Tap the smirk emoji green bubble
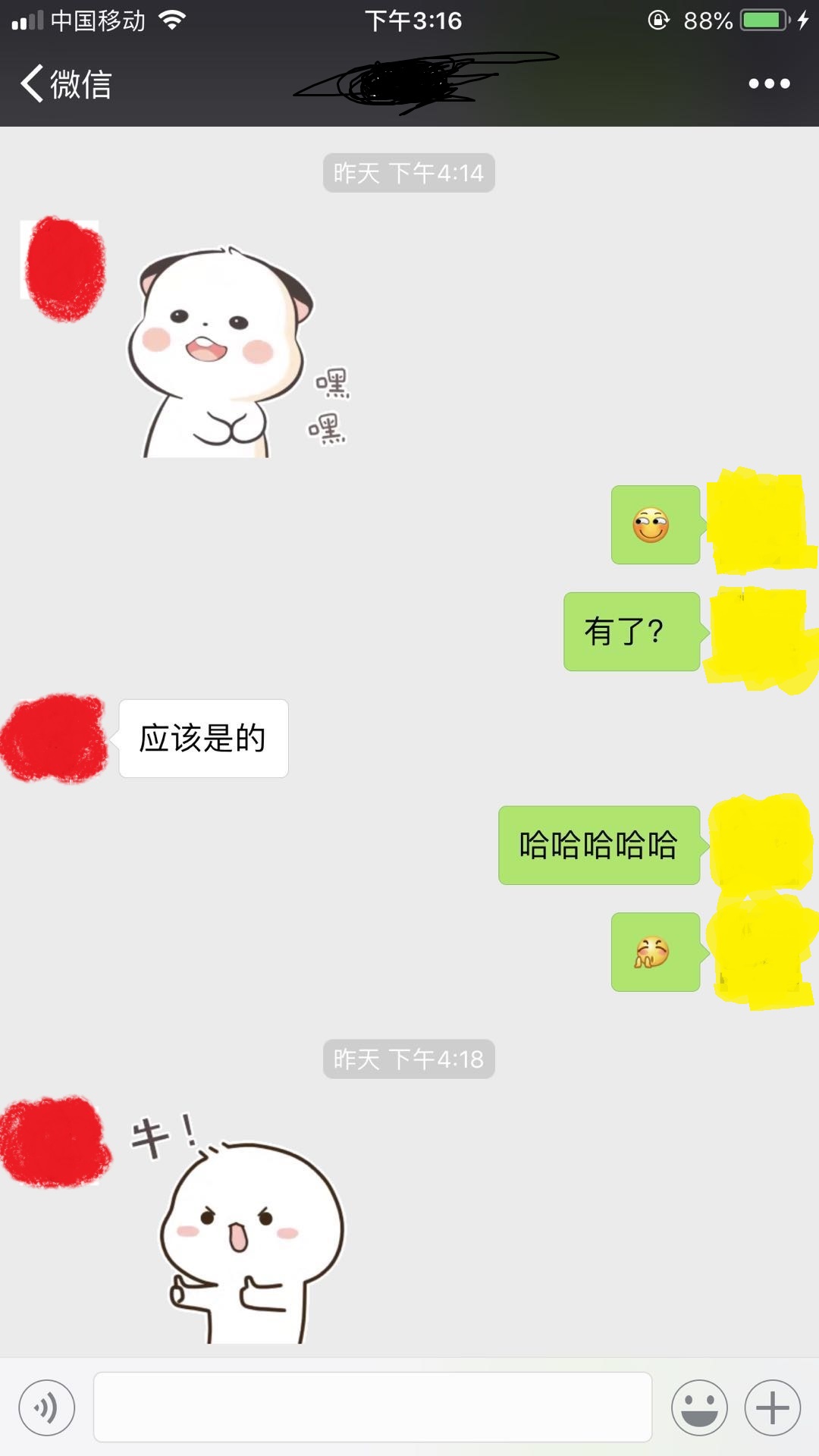Image resolution: width=819 pixels, height=1456 pixels. click(x=654, y=526)
